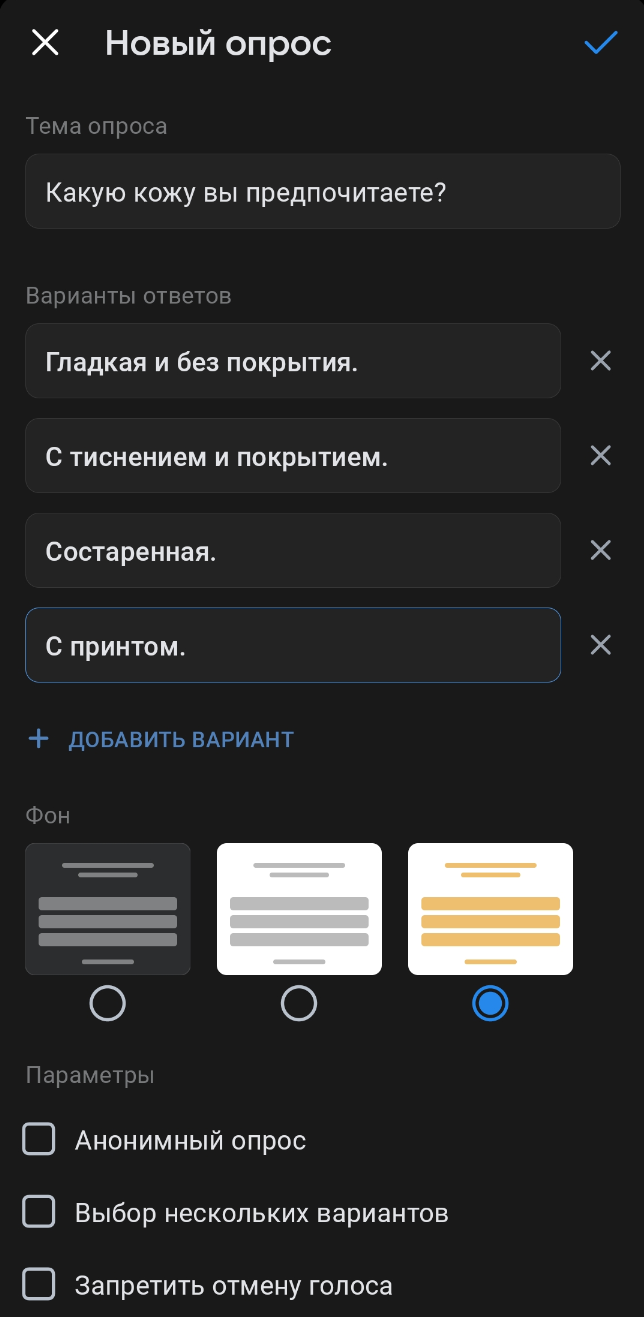The image size is (644, 1317).
Task: Remove the option 'Состаренная.'
Action: pyautogui.click(x=600, y=551)
